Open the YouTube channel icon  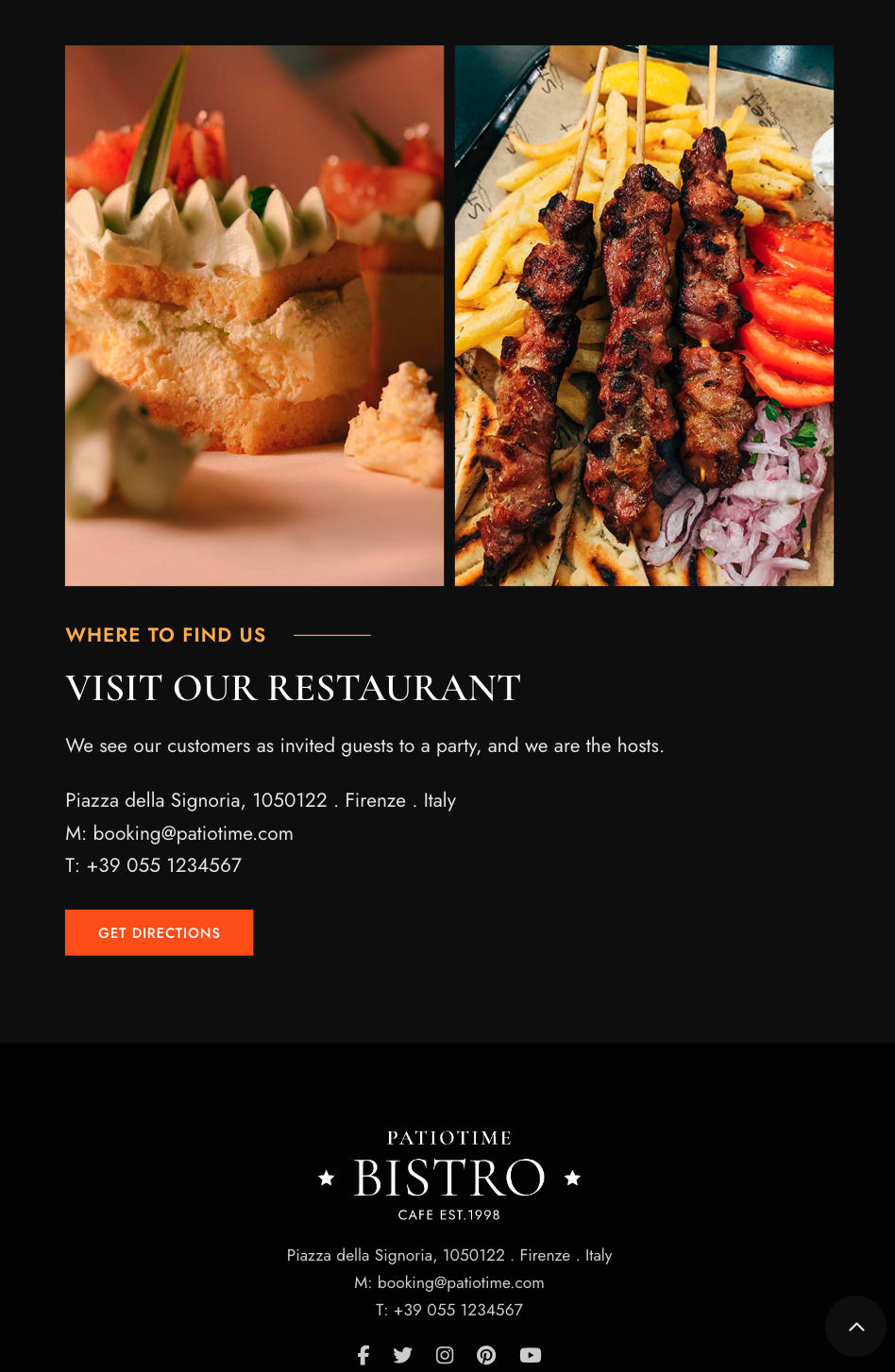(531, 1355)
